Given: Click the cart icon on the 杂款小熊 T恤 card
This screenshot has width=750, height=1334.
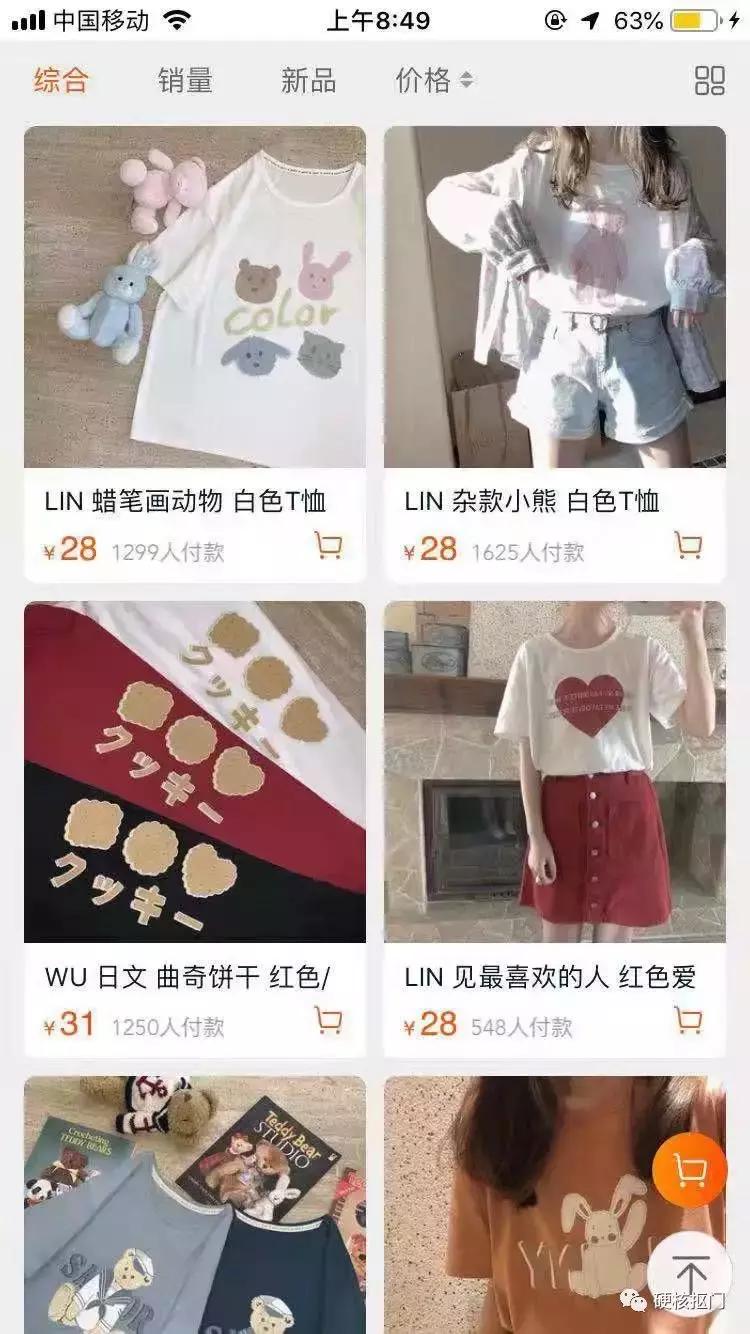Looking at the screenshot, I should click(688, 546).
